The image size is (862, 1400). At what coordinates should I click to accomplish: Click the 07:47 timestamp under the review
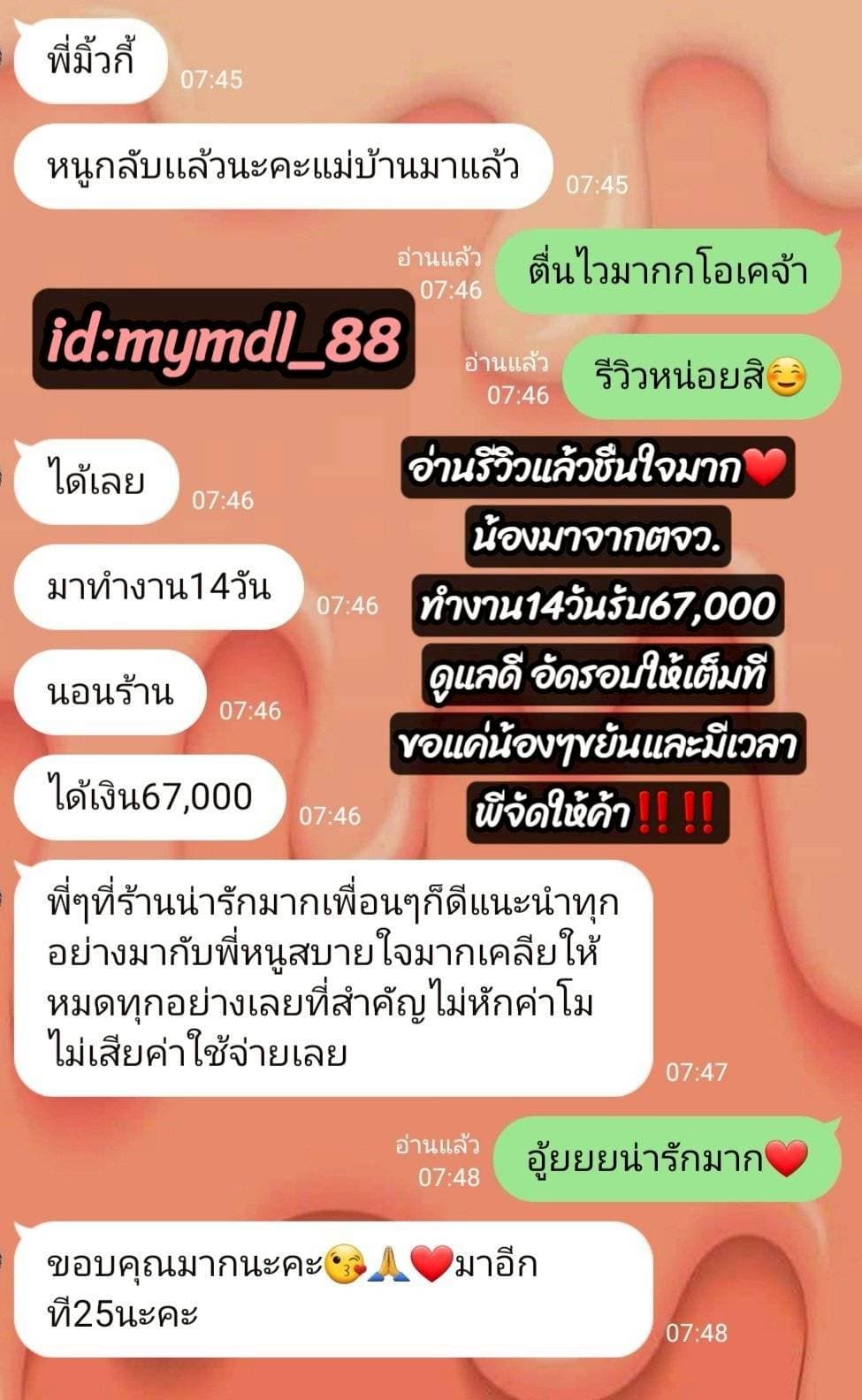[698, 1071]
